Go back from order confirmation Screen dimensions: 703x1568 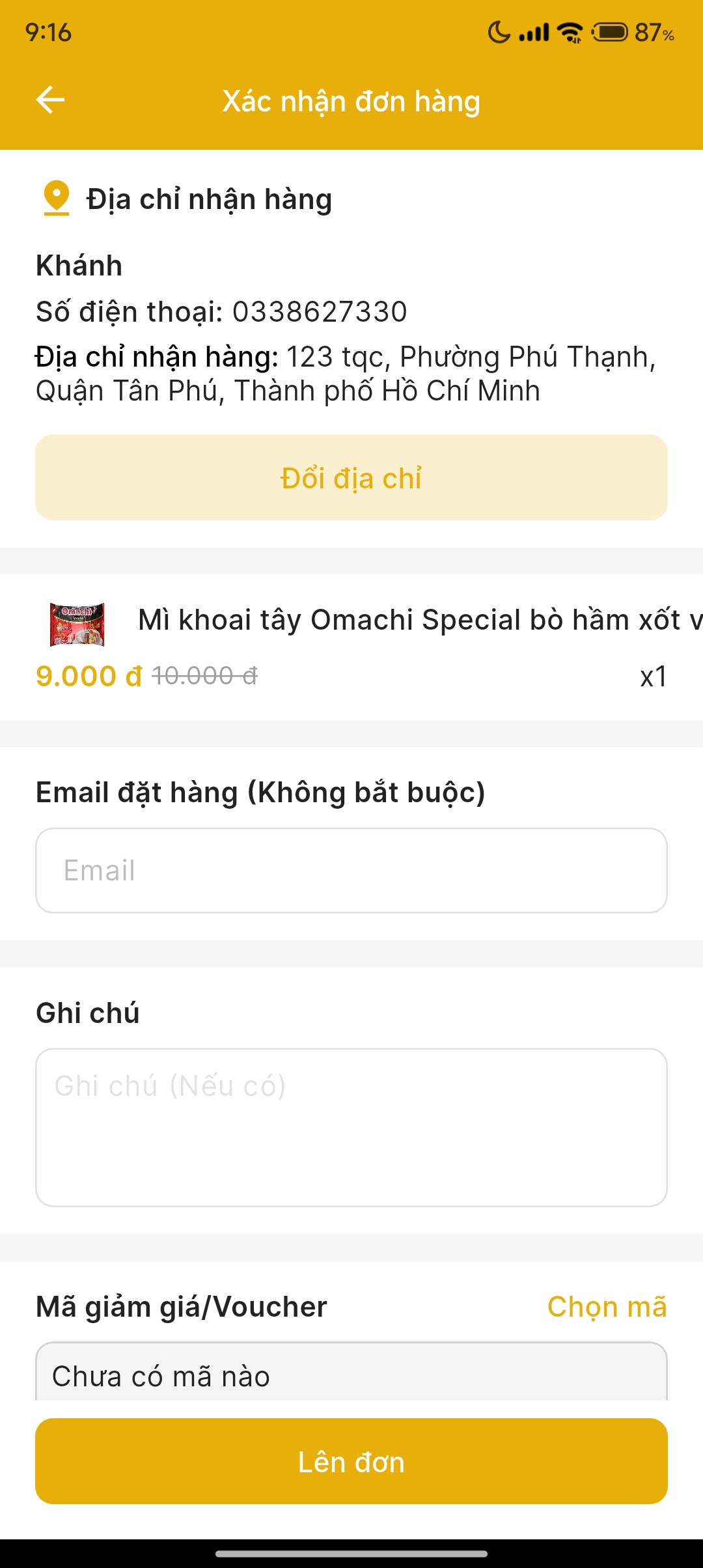pyautogui.click(x=50, y=100)
